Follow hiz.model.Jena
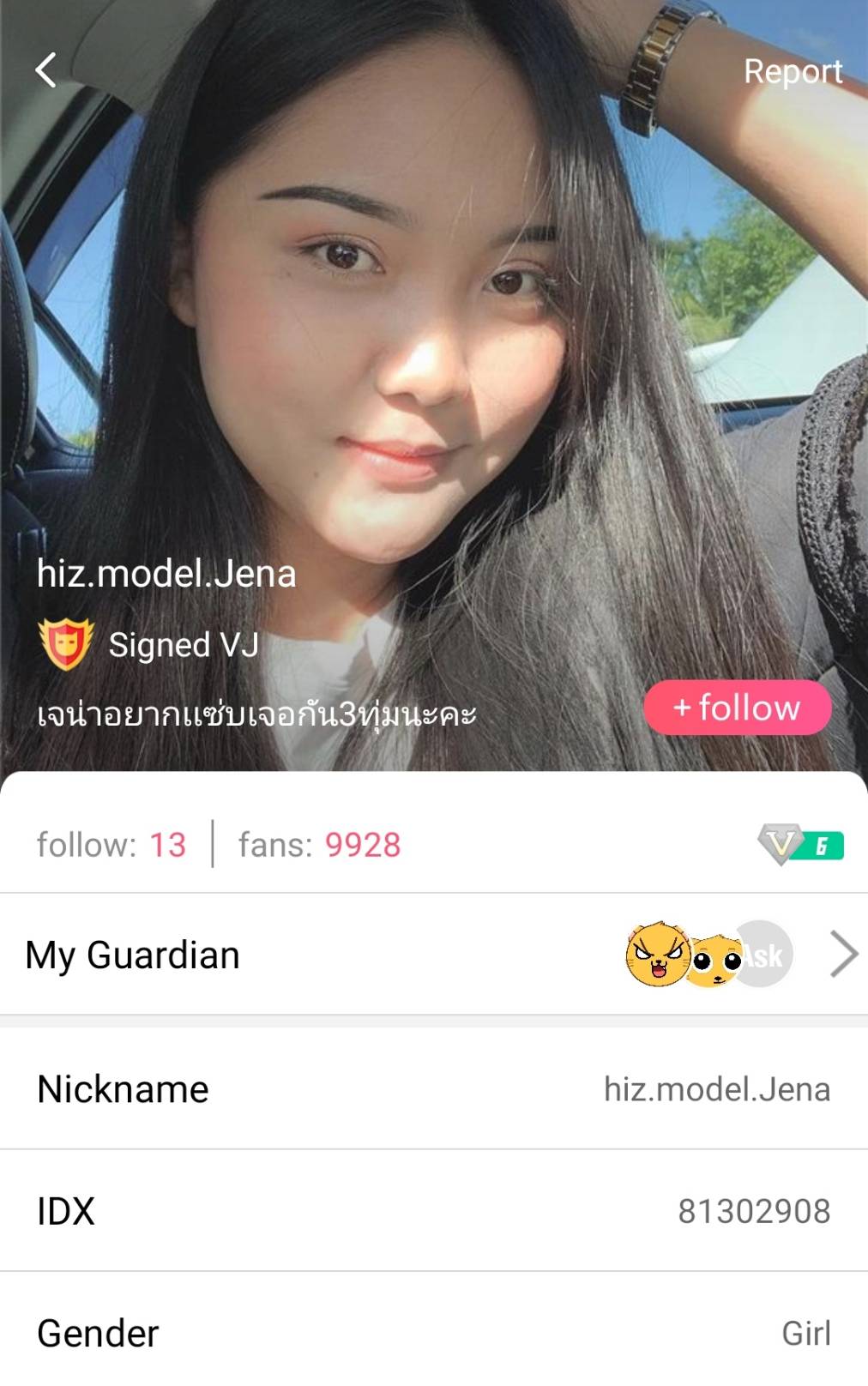Viewport: 868px width, 1386px height. click(x=738, y=708)
